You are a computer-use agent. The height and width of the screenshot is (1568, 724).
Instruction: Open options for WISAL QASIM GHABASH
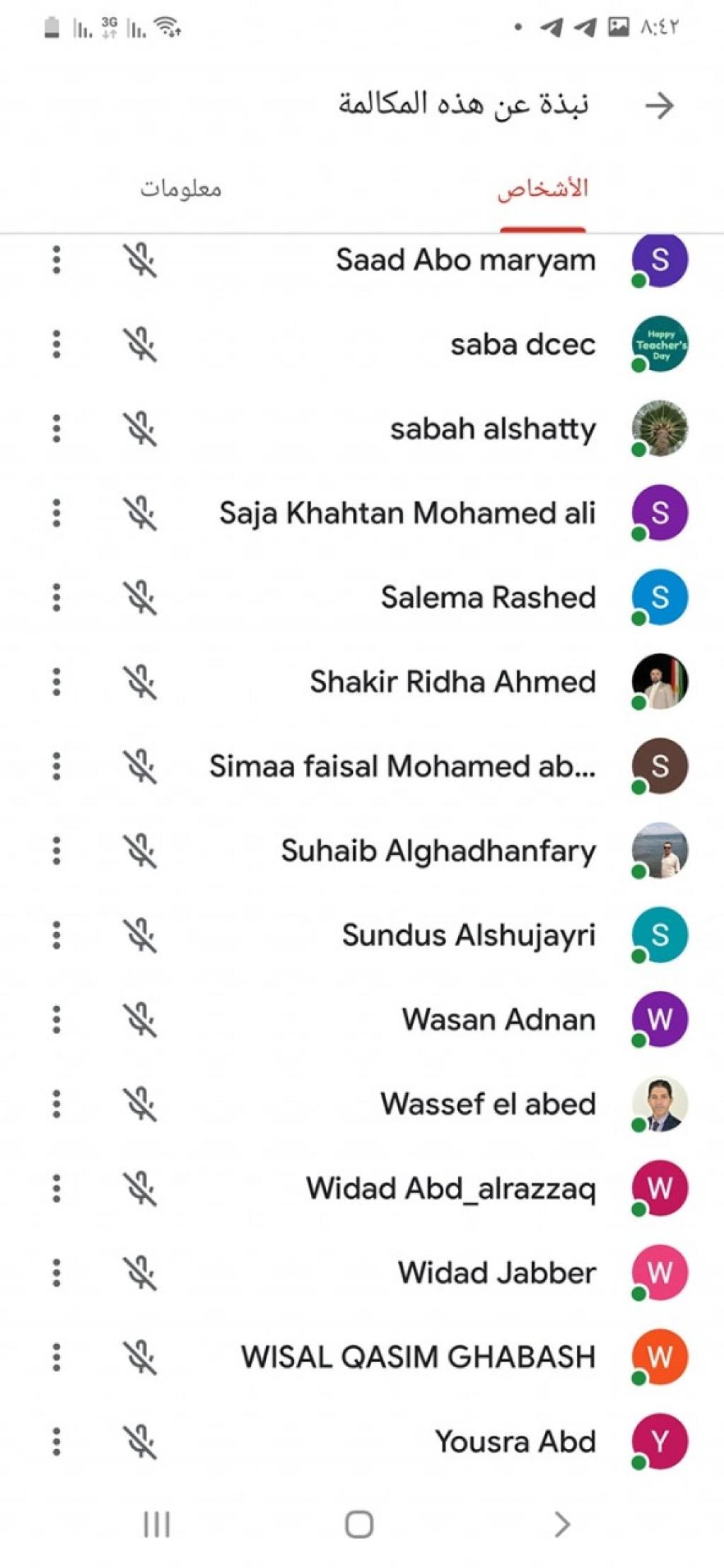click(x=57, y=1357)
